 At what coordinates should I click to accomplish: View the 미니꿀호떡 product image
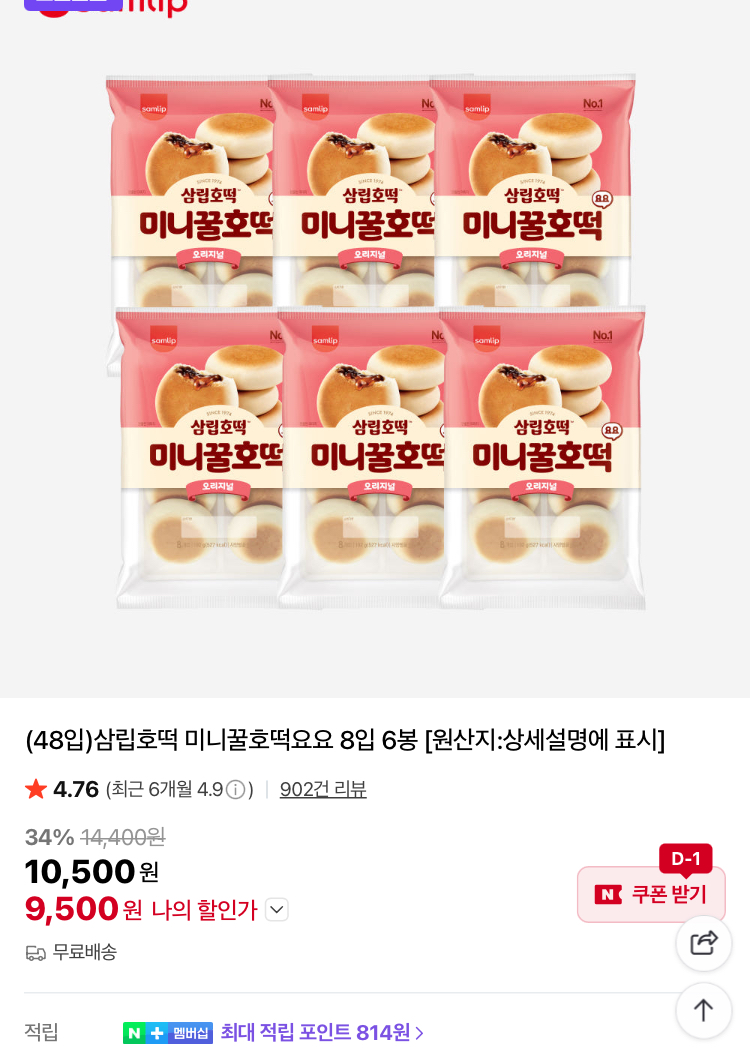pos(375,340)
